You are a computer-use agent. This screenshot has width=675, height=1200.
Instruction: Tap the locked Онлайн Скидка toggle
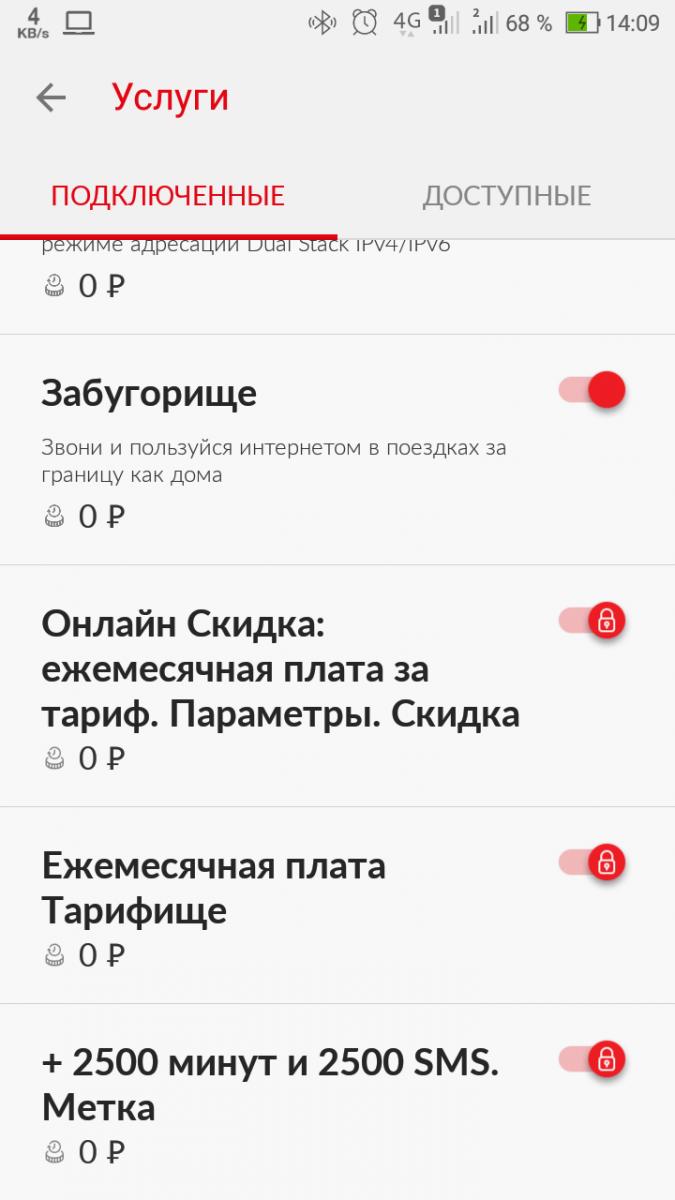tap(593, 621)
